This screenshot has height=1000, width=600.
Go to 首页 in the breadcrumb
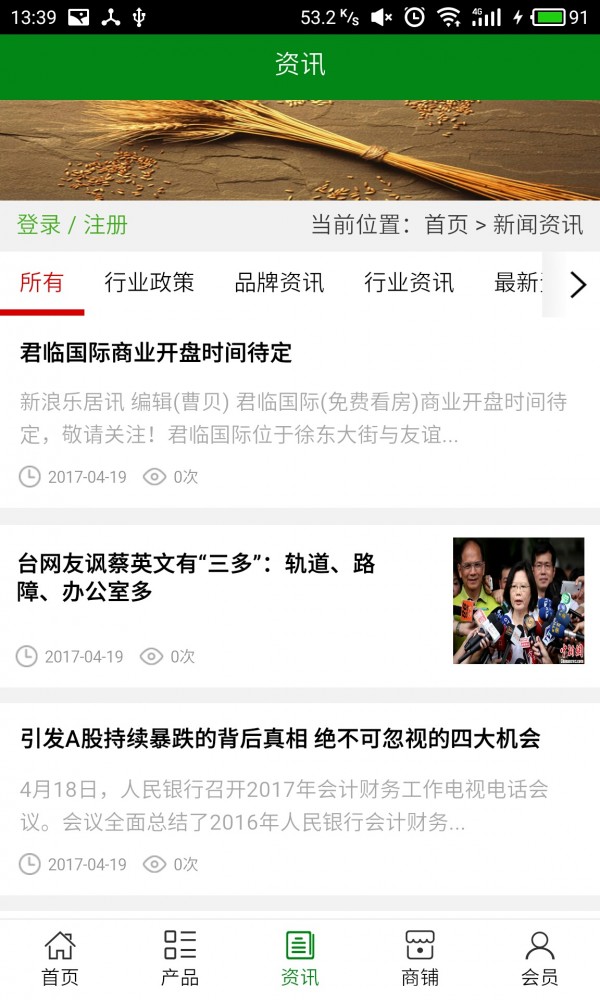pyautogui.click(x=446, y=225)
